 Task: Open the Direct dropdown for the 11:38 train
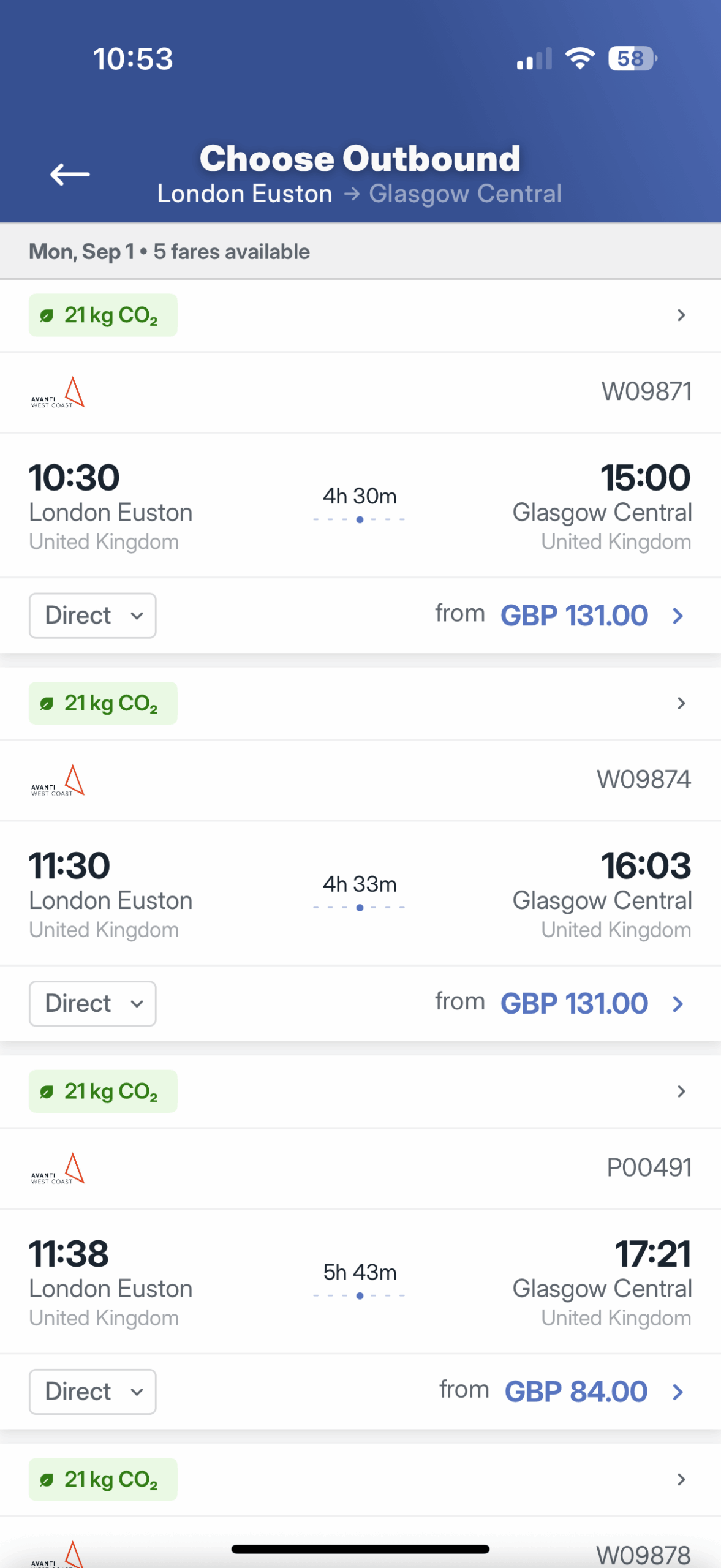(x=92, y=1392)
